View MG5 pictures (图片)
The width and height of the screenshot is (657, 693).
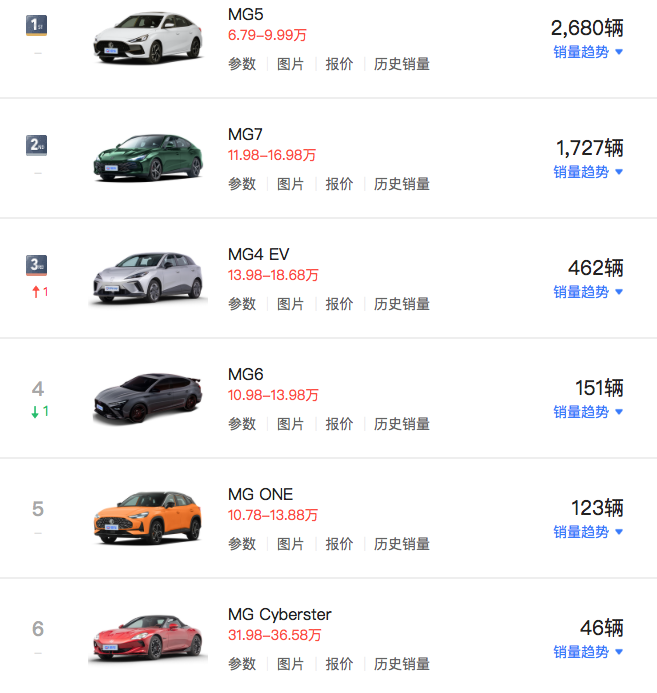[x=290, y=64]
